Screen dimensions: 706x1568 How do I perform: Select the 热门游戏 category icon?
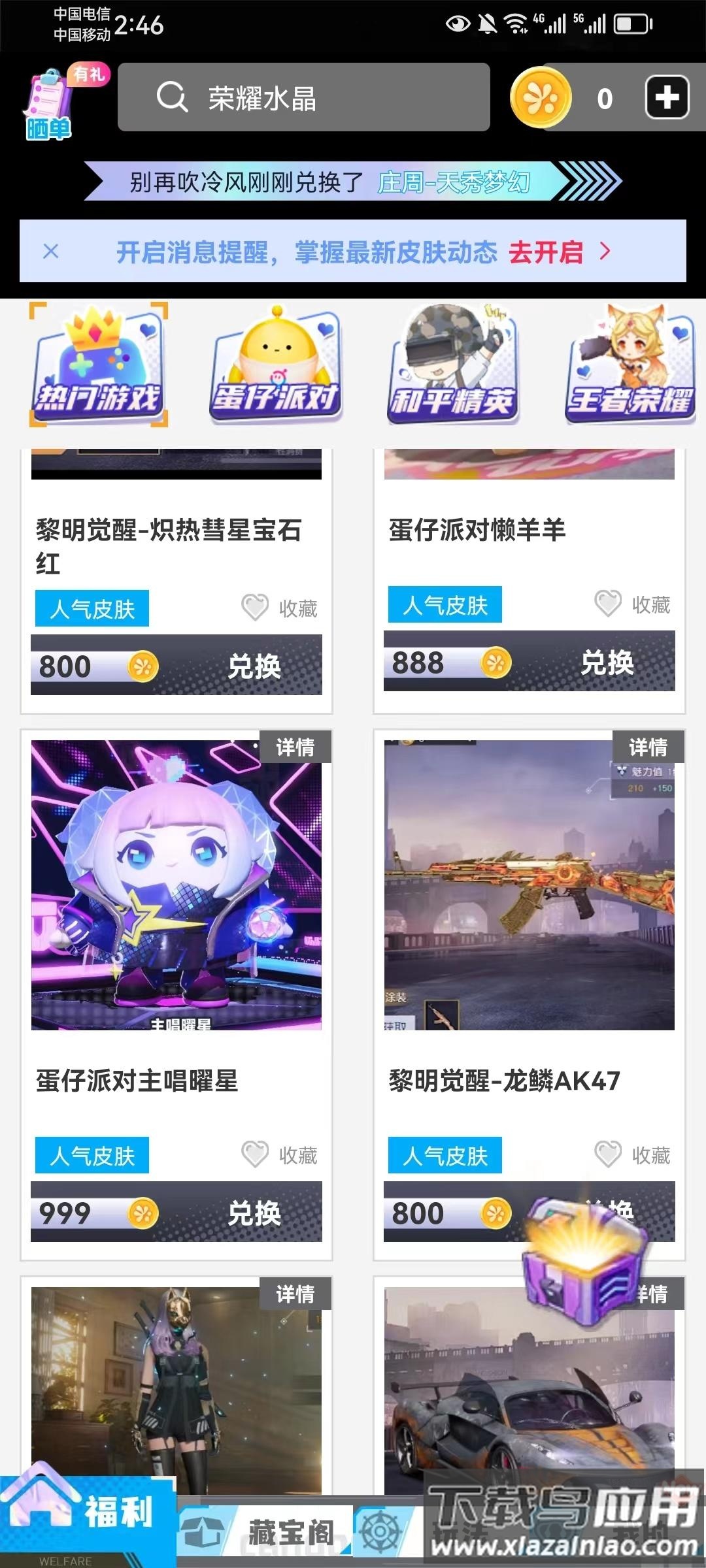(x=98, y=366)
